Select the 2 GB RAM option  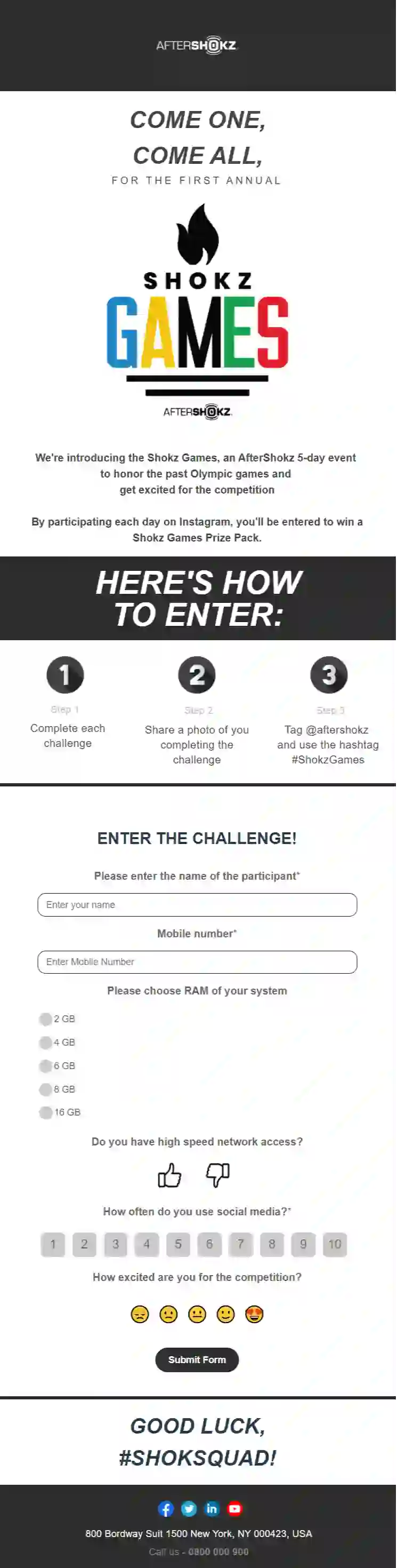[46, 1019]
